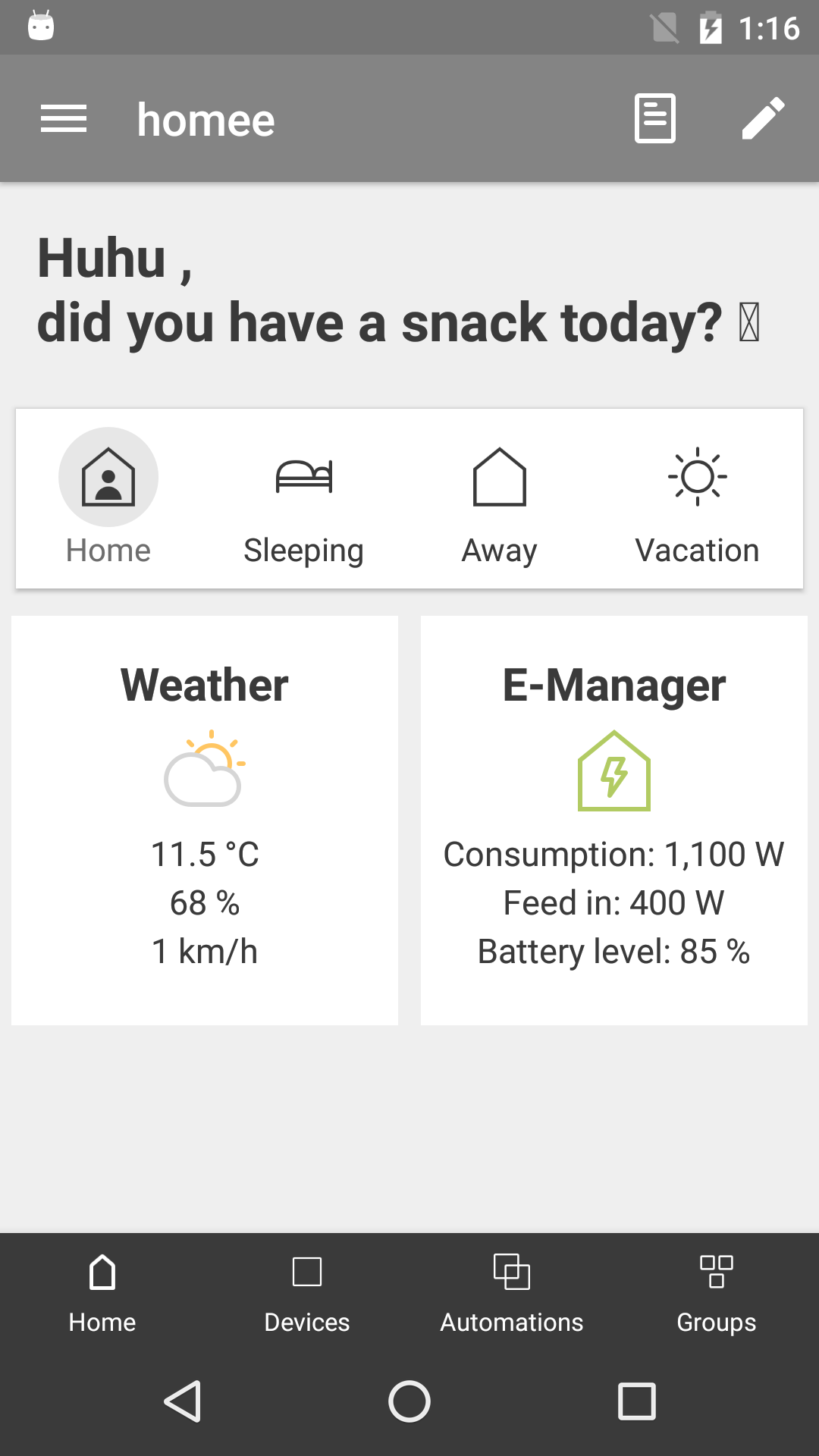Switch to the Devices tab
This screenshot has height=1456, width=819.
point(307,1293)
